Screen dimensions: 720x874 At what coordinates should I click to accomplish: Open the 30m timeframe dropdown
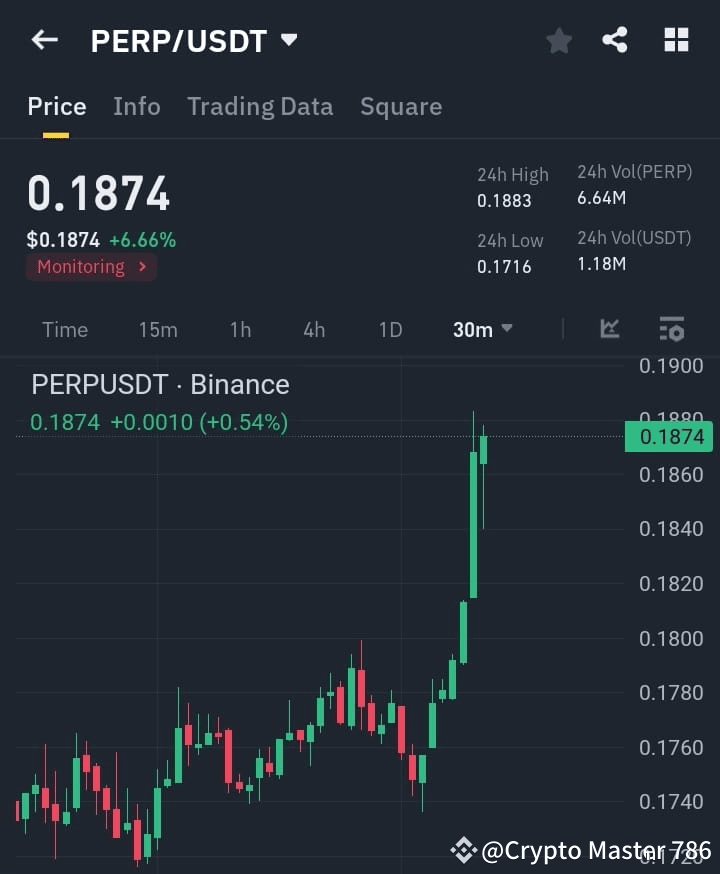point(481,329)
